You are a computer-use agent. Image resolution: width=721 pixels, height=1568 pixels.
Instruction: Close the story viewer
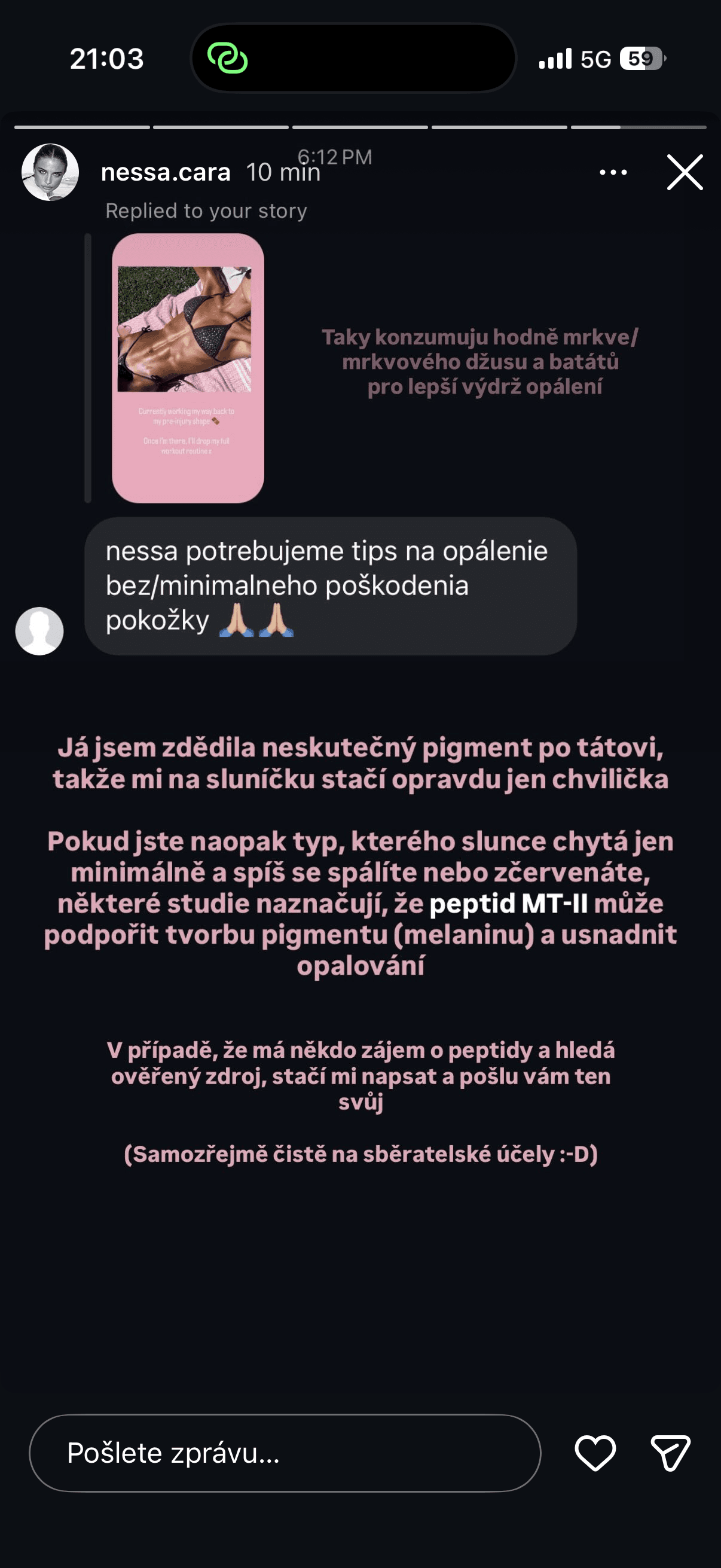tap(685, 172)
